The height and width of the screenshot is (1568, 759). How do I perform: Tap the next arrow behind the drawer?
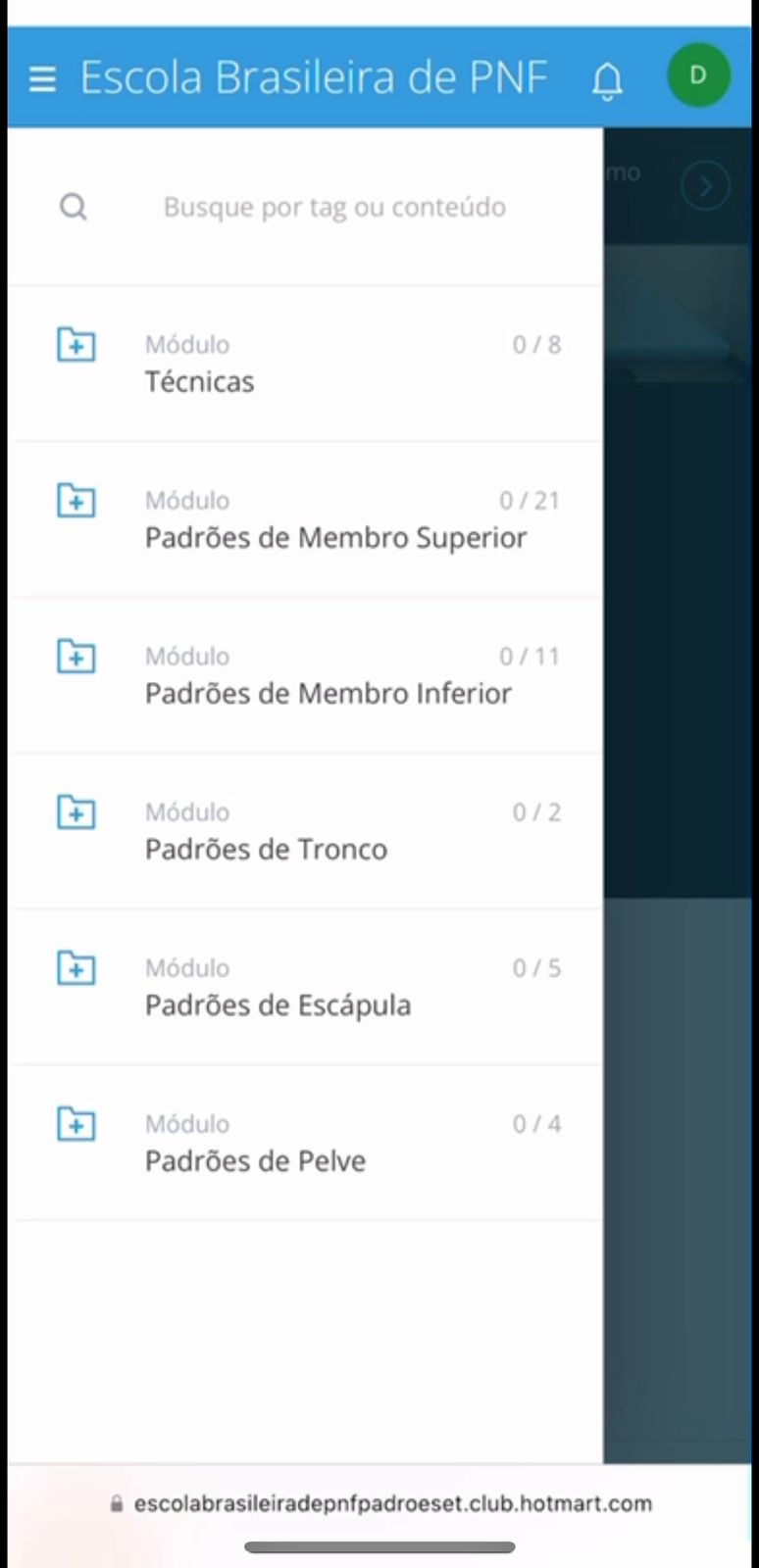705,185
